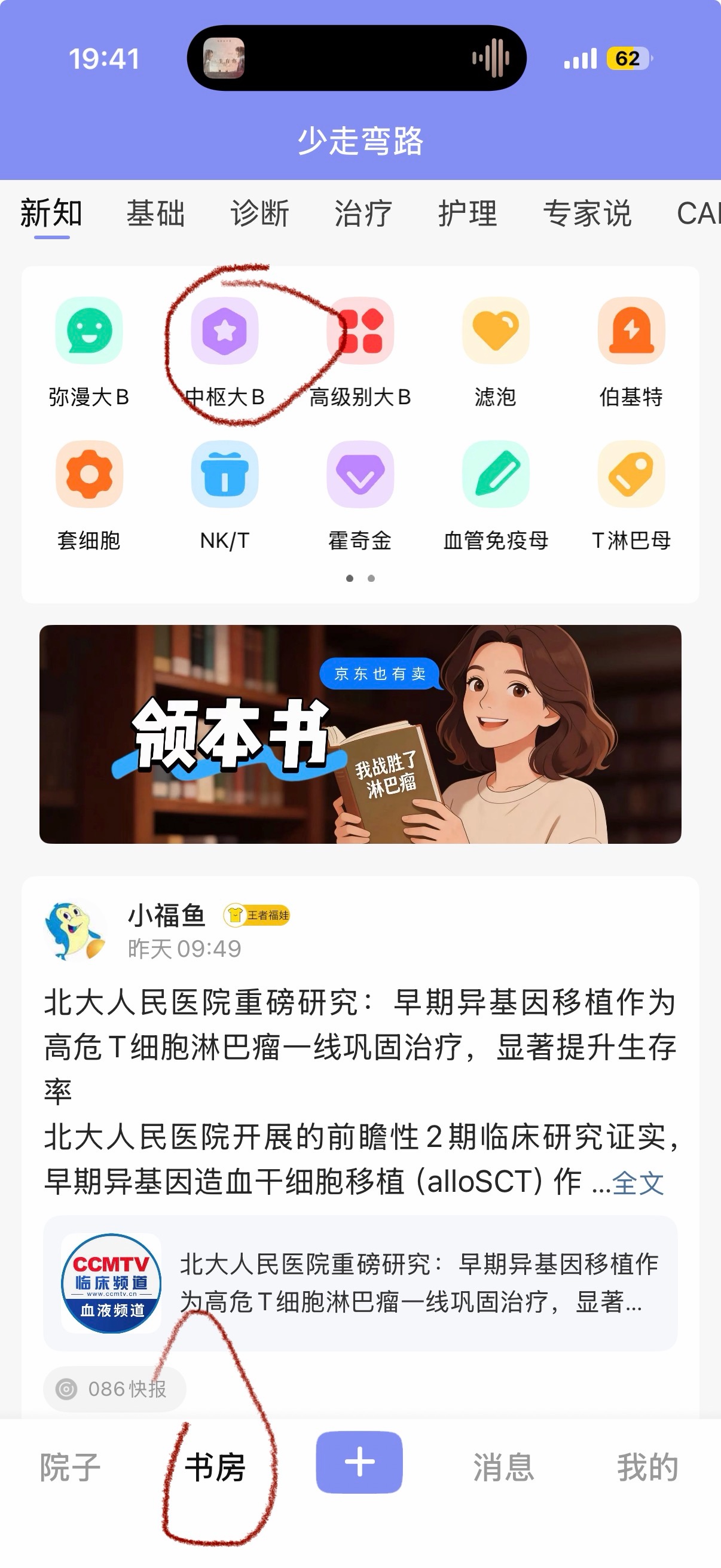Open the 诊断 tab
The image size is (721, 1568).
coord(260,213)
